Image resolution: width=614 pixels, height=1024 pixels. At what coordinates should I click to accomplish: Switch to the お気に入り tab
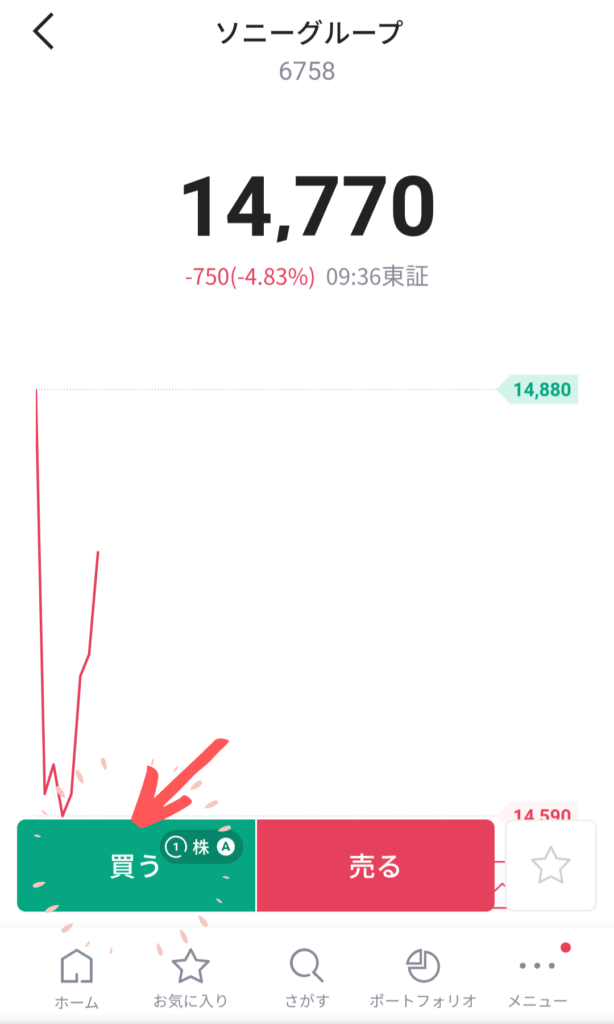click(190, 977)
